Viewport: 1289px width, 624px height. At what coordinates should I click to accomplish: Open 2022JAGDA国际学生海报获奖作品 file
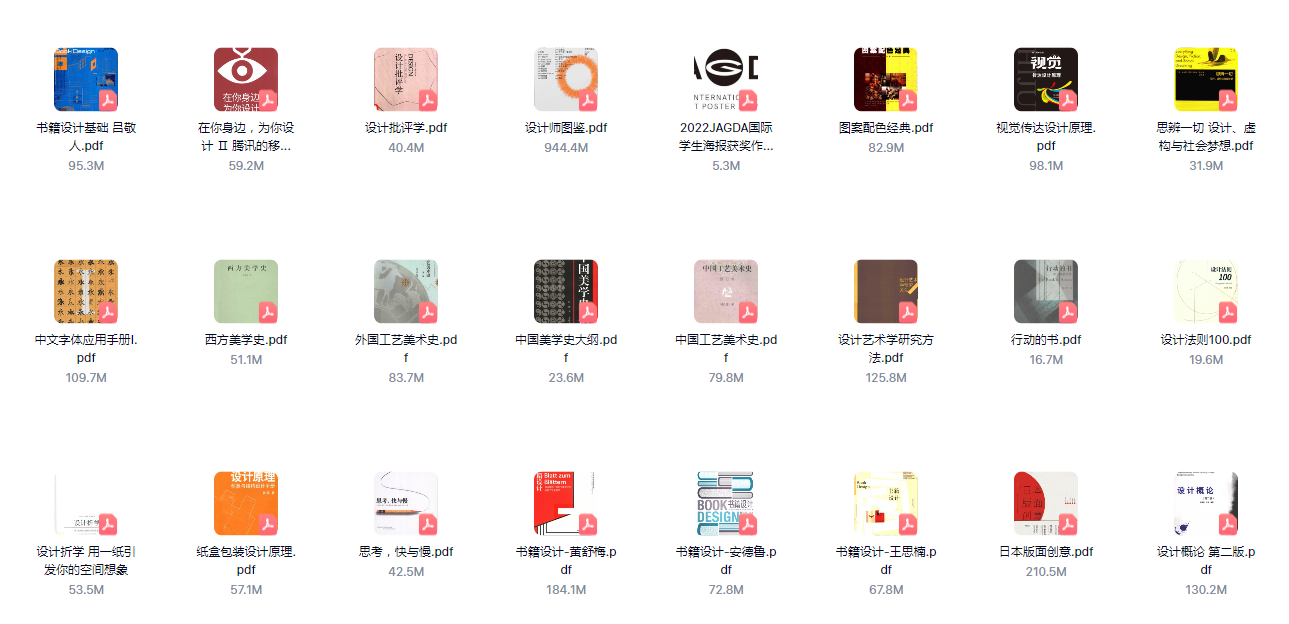[726, 79]
